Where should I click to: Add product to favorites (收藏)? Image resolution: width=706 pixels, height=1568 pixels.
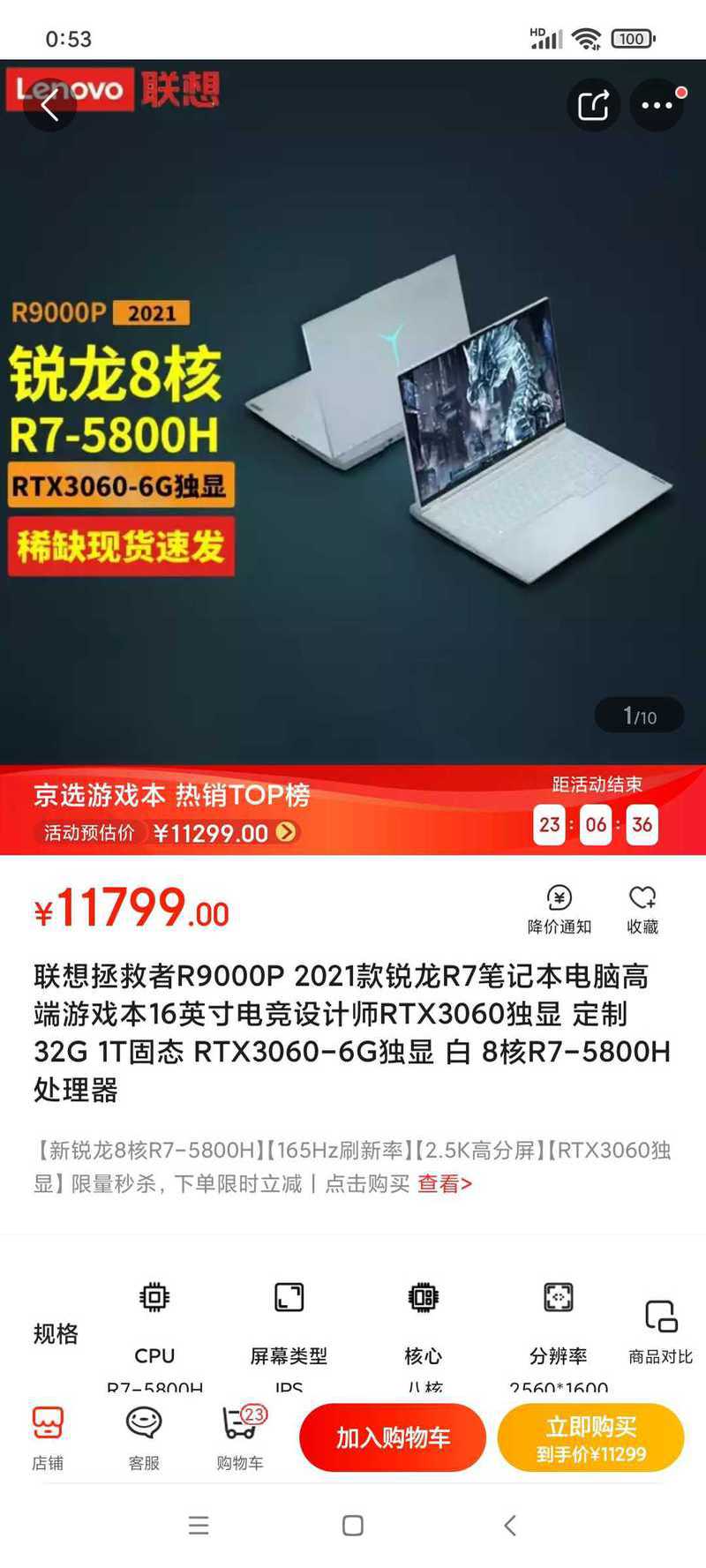pyautogui.click(x=642, y=909)
